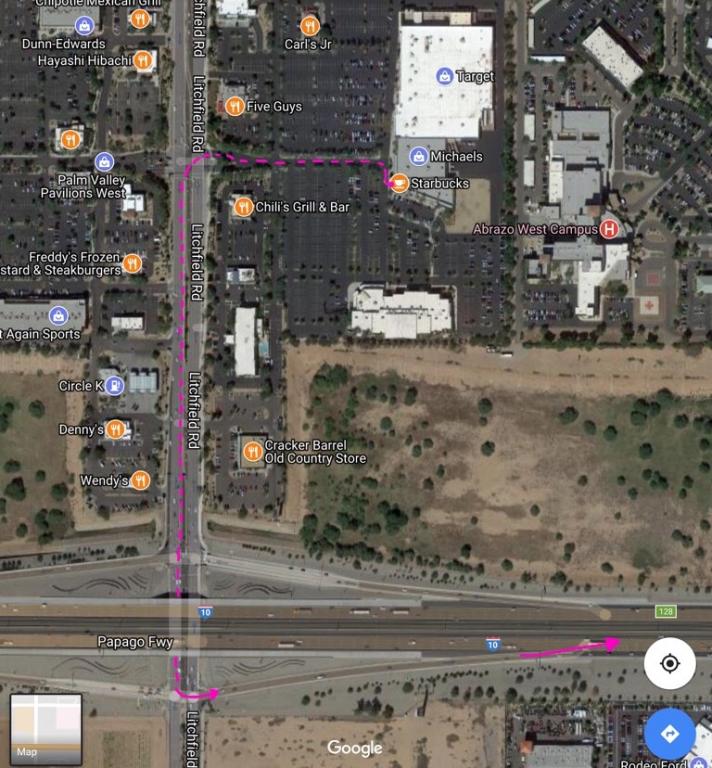Image resolution: width=712 pixels, height=768 pixels.
Task: Open directions with the blue arrow button
Action: [670, 734]
